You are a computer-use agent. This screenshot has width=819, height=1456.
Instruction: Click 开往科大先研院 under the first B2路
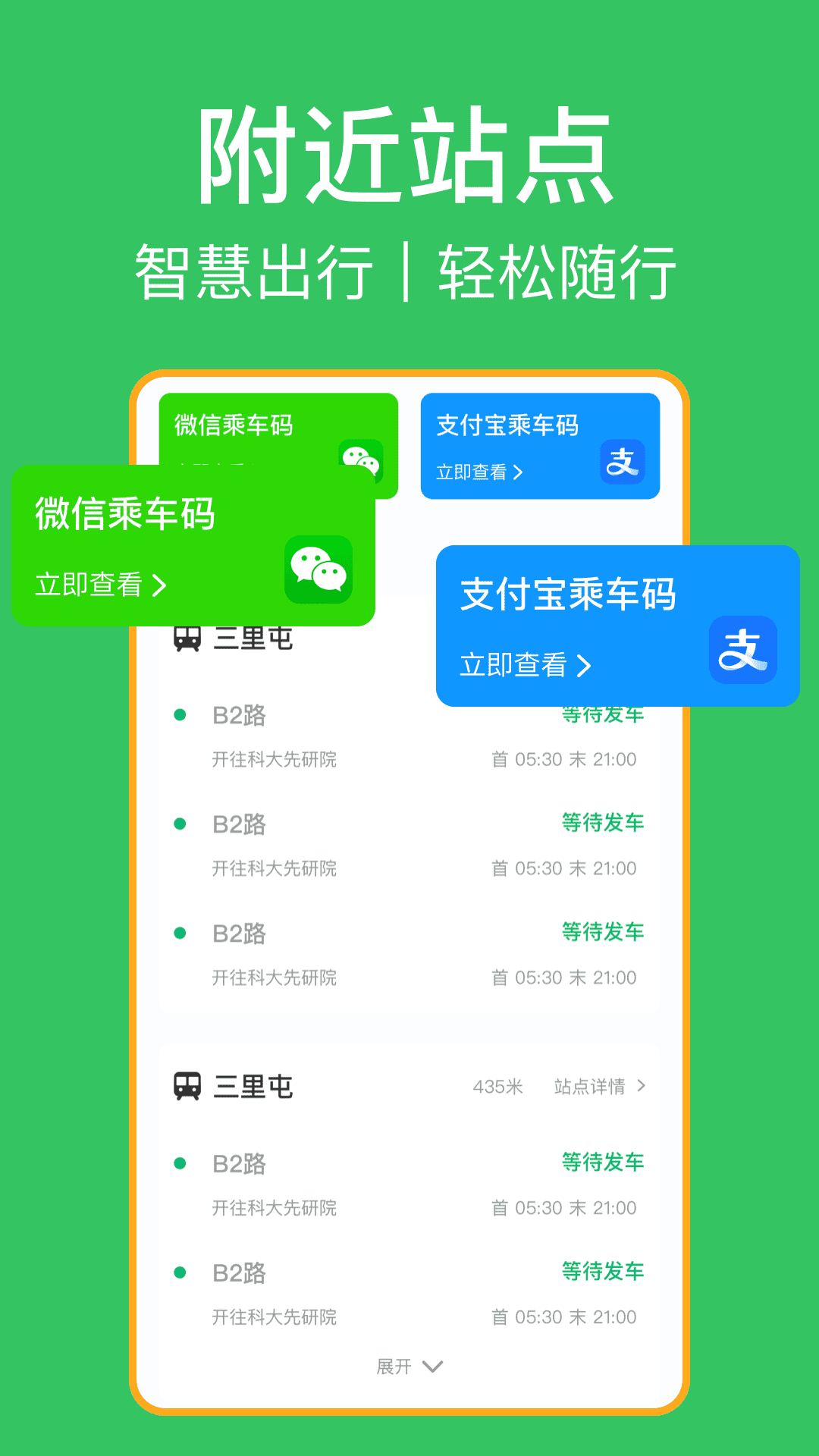pos(275,759)
